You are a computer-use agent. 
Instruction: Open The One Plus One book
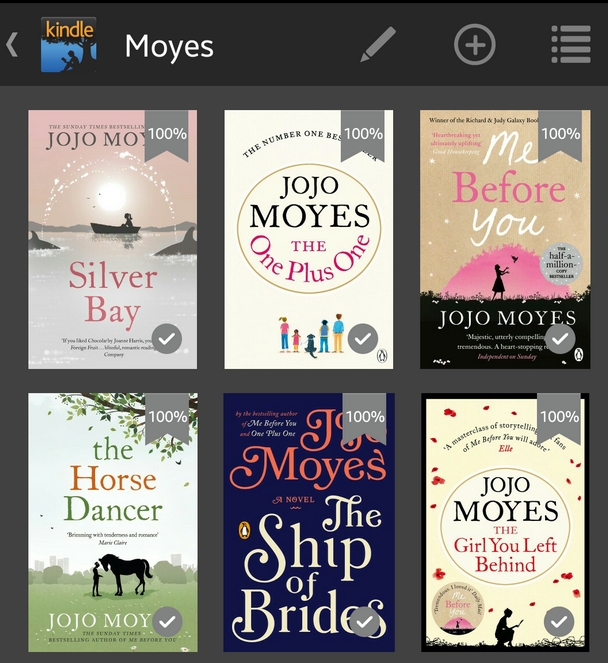tap(308, 240)
